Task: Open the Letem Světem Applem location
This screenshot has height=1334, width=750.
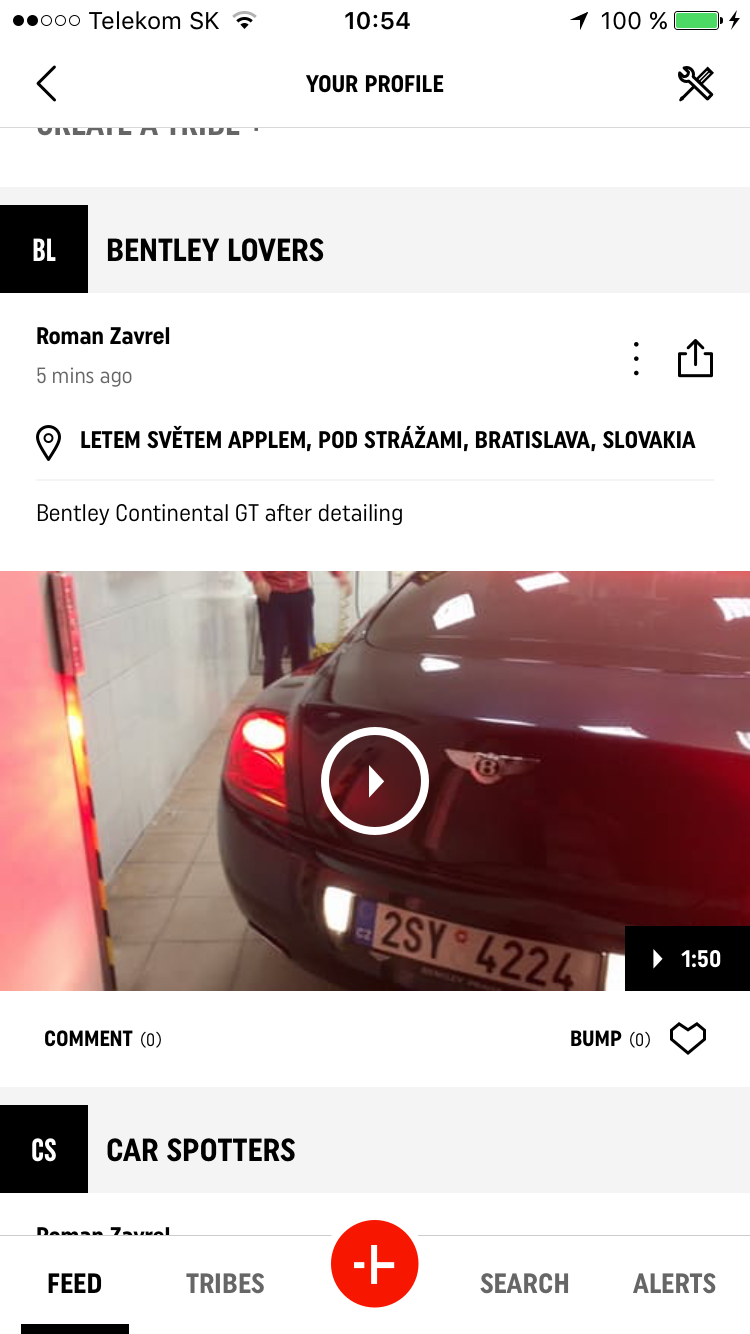Action: 386,441
